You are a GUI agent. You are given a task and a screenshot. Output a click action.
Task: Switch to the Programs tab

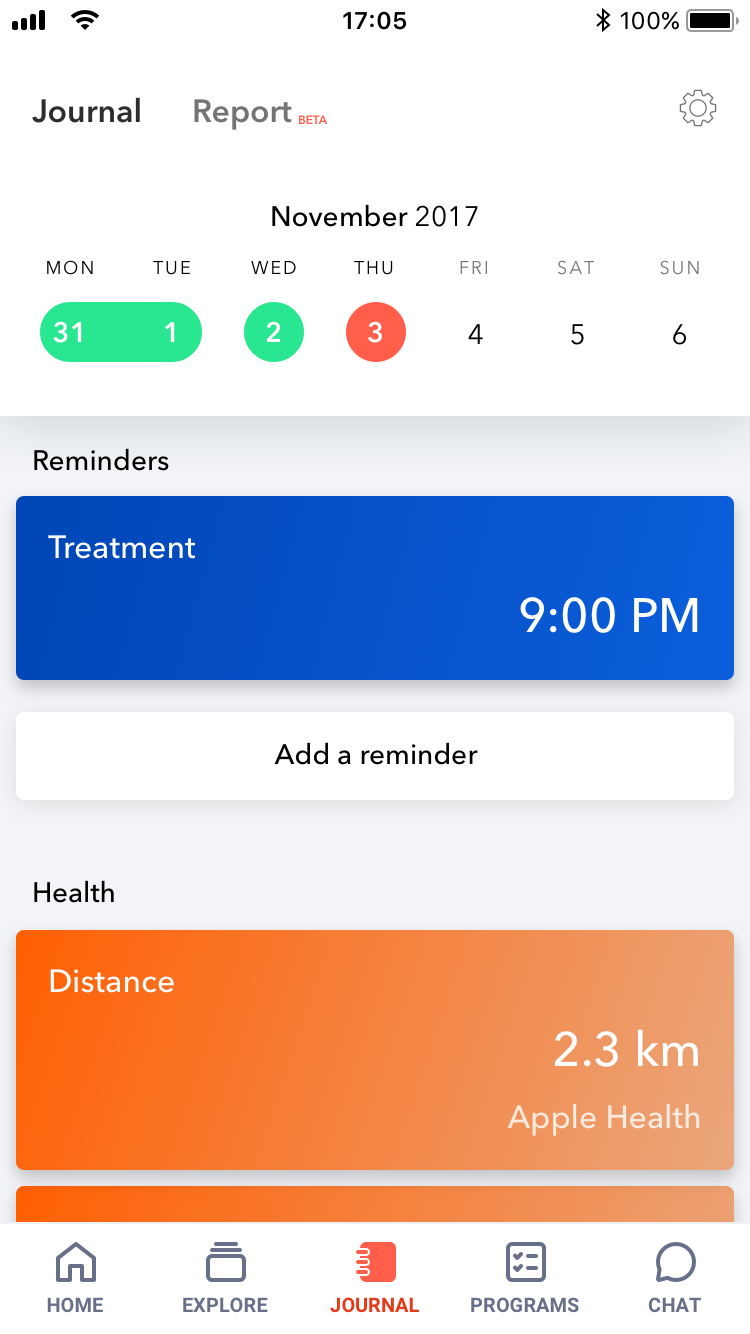(525, 1277)
